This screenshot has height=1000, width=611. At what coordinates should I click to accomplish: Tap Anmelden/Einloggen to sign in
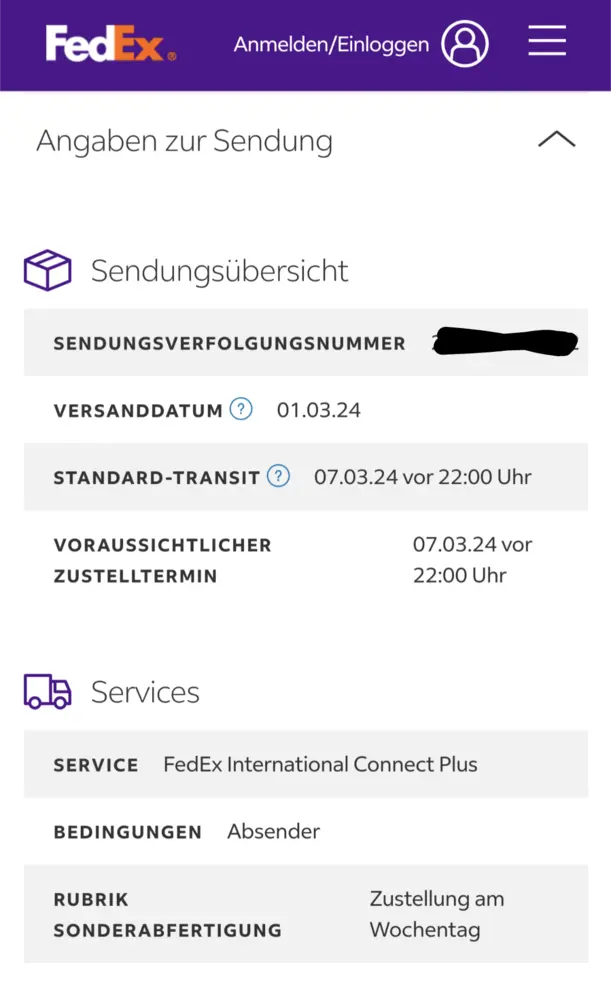coord(331,44)
